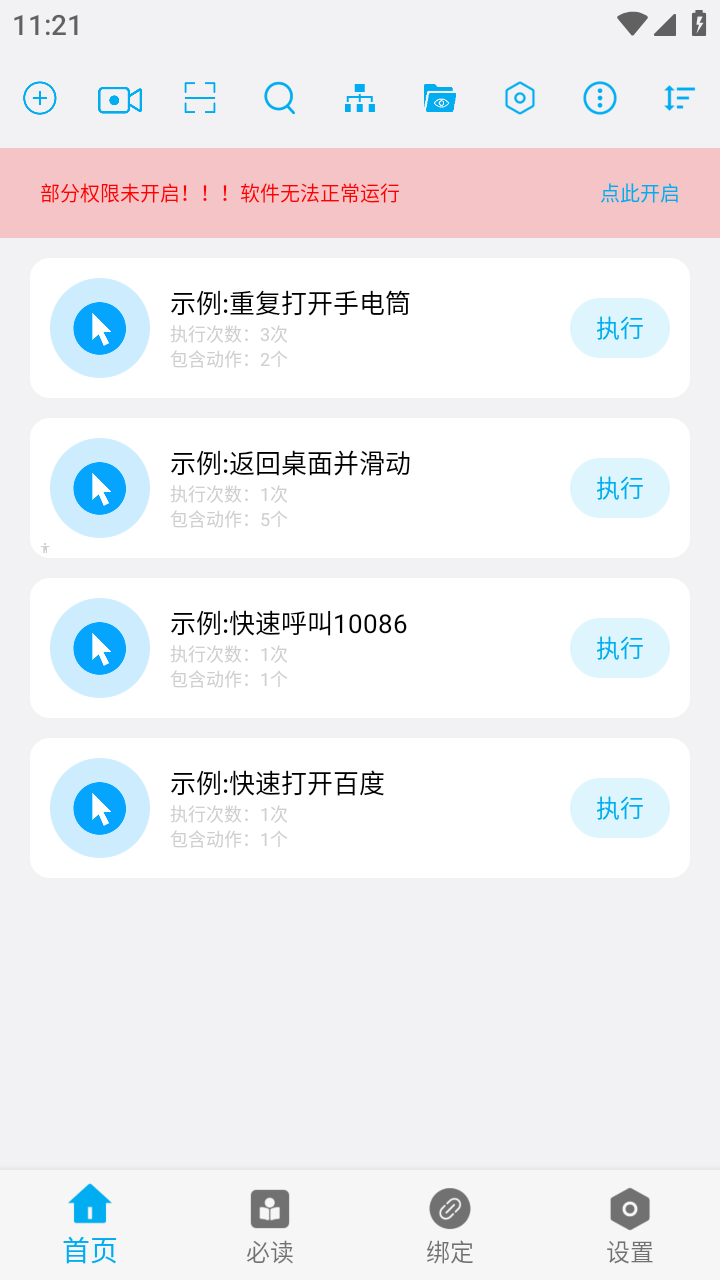Execute 示例:重复打开手电筒

tap(619, 328)
